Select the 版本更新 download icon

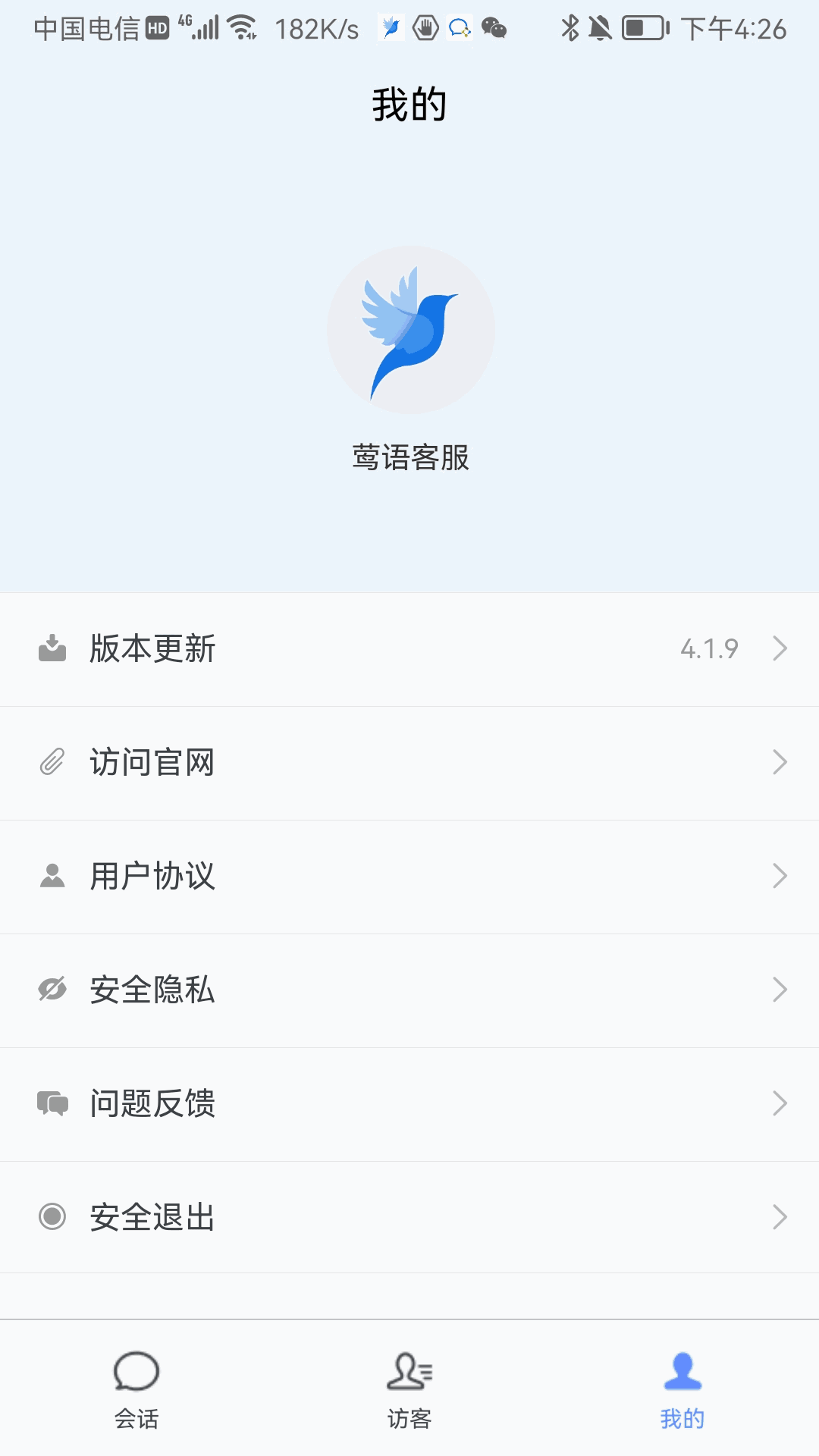[51, 648]
